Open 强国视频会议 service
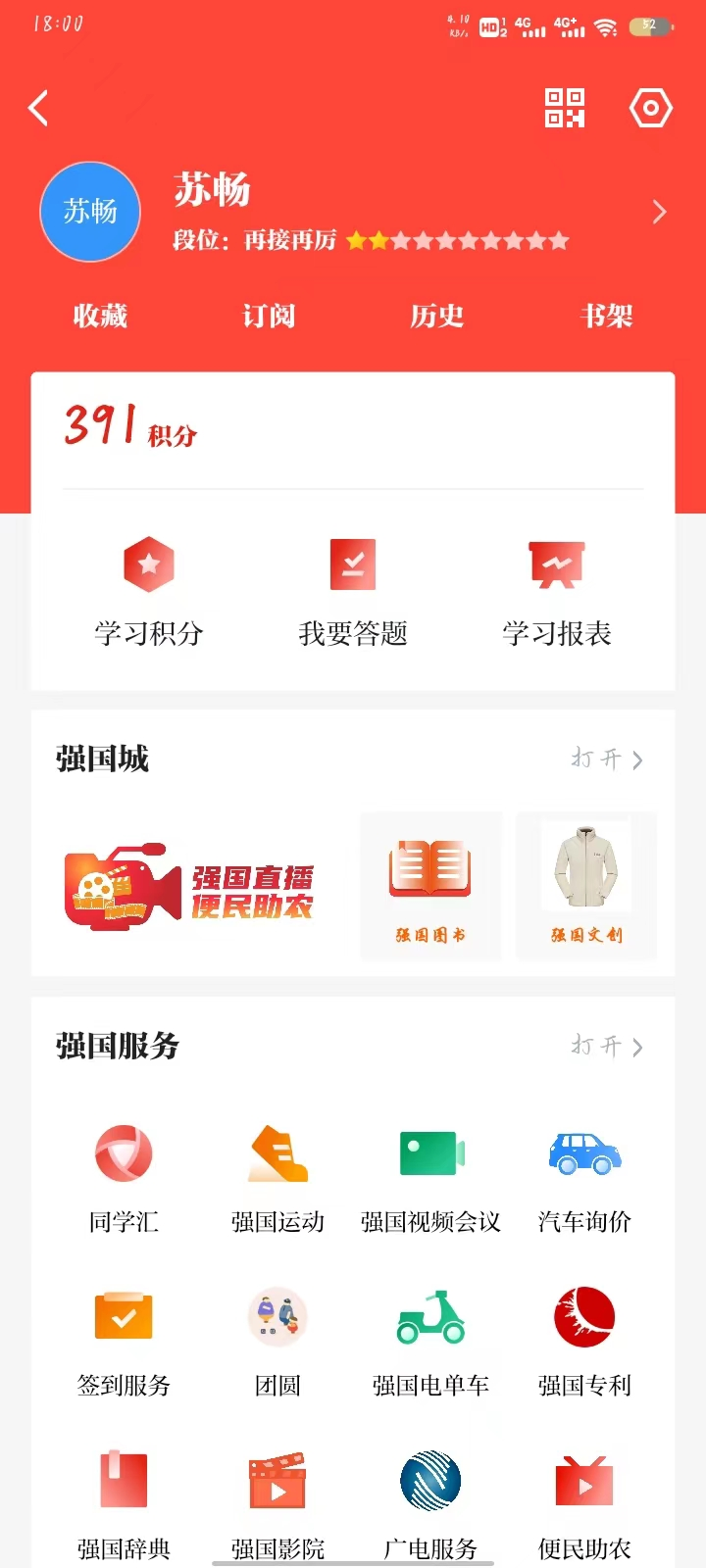 pos(430,1178)
